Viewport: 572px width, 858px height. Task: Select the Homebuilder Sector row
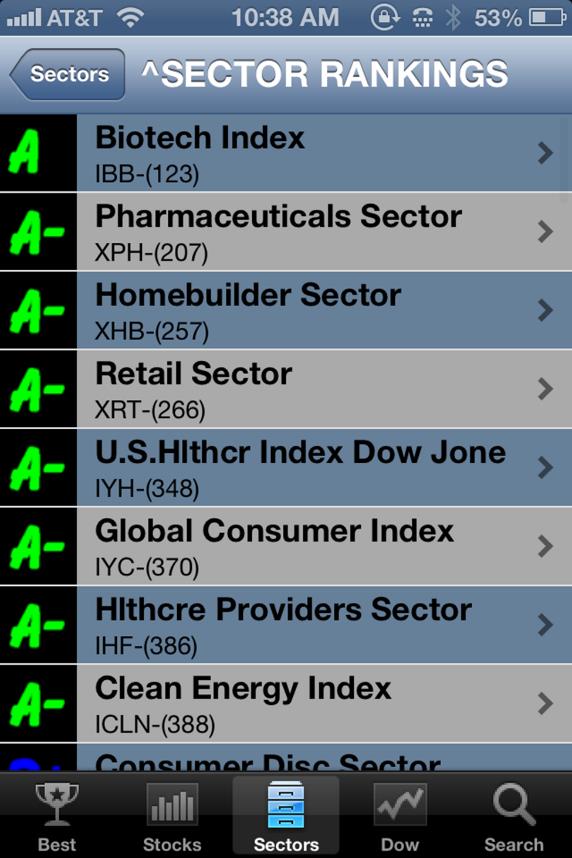286,311
